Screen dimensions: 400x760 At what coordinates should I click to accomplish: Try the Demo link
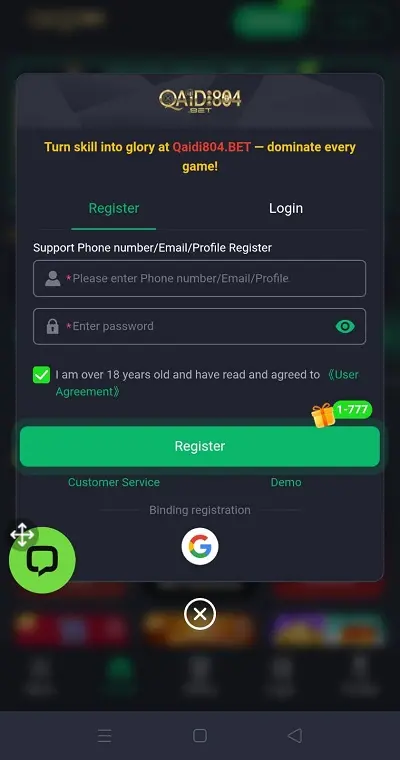point(286,482)
